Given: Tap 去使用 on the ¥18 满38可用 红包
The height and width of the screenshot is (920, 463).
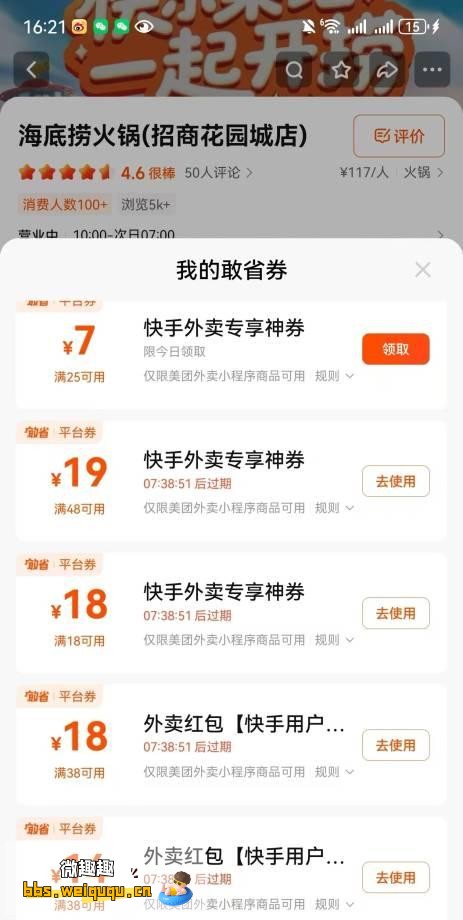Looking at the screenshot, I should pos(396,745).
